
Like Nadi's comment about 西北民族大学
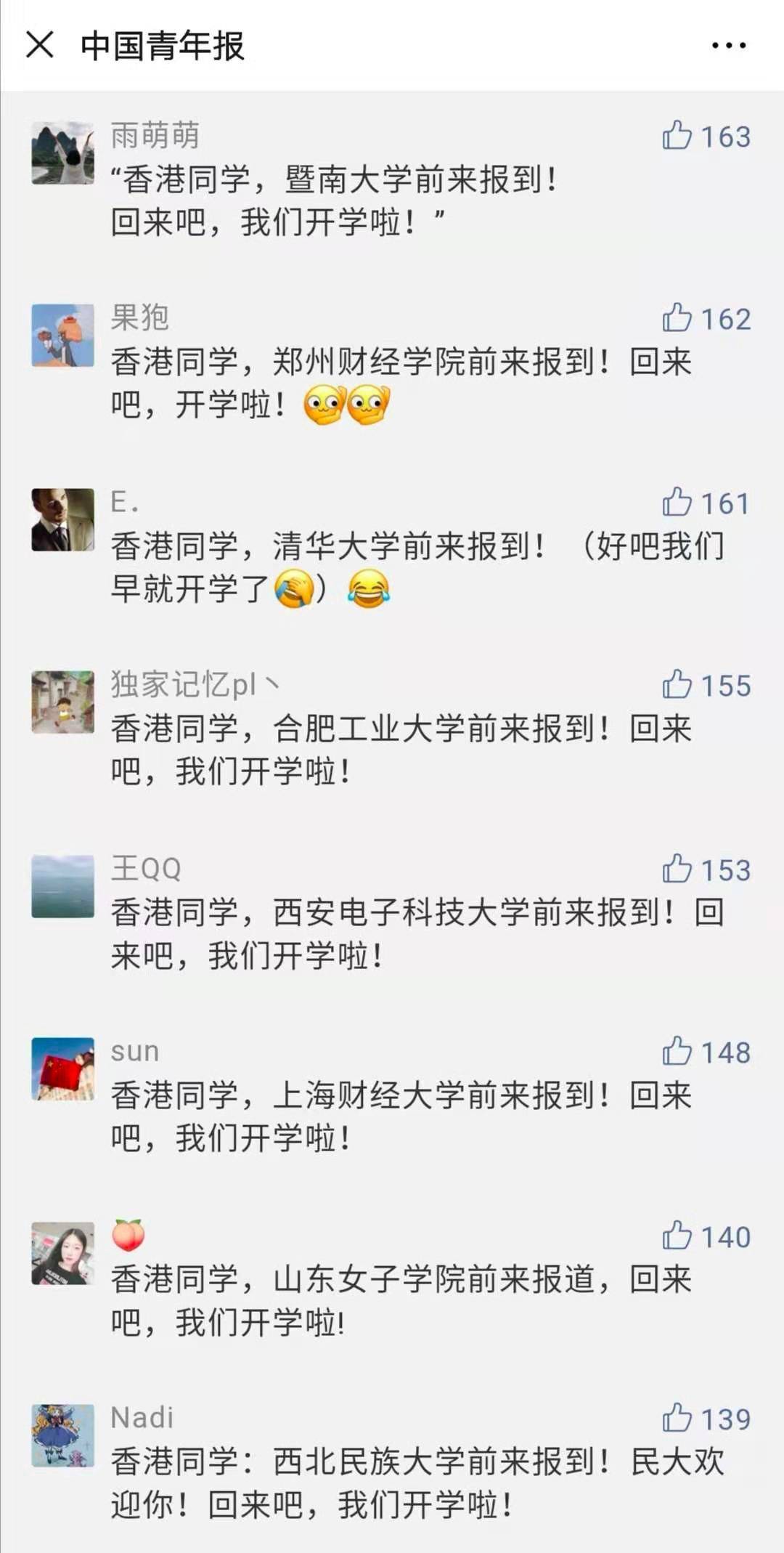[677, 1419]
